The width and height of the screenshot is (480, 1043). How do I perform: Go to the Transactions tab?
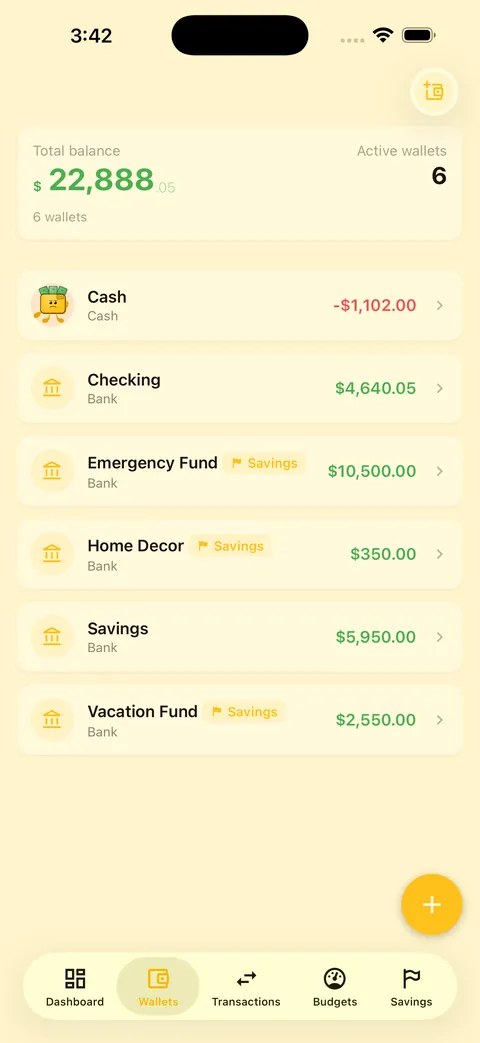pos(246,987)
